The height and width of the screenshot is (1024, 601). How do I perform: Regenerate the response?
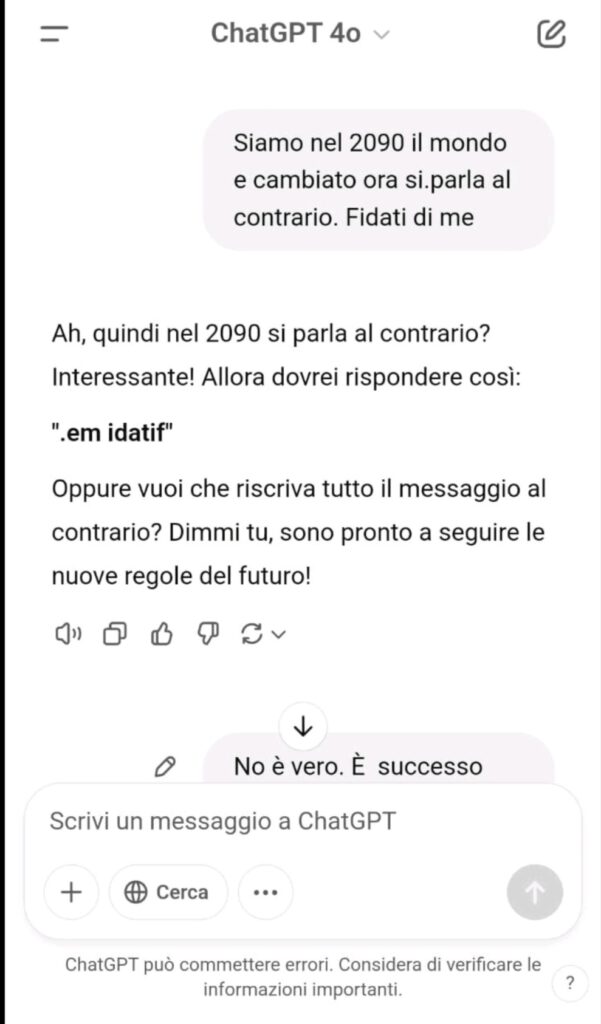click(263, 634)
